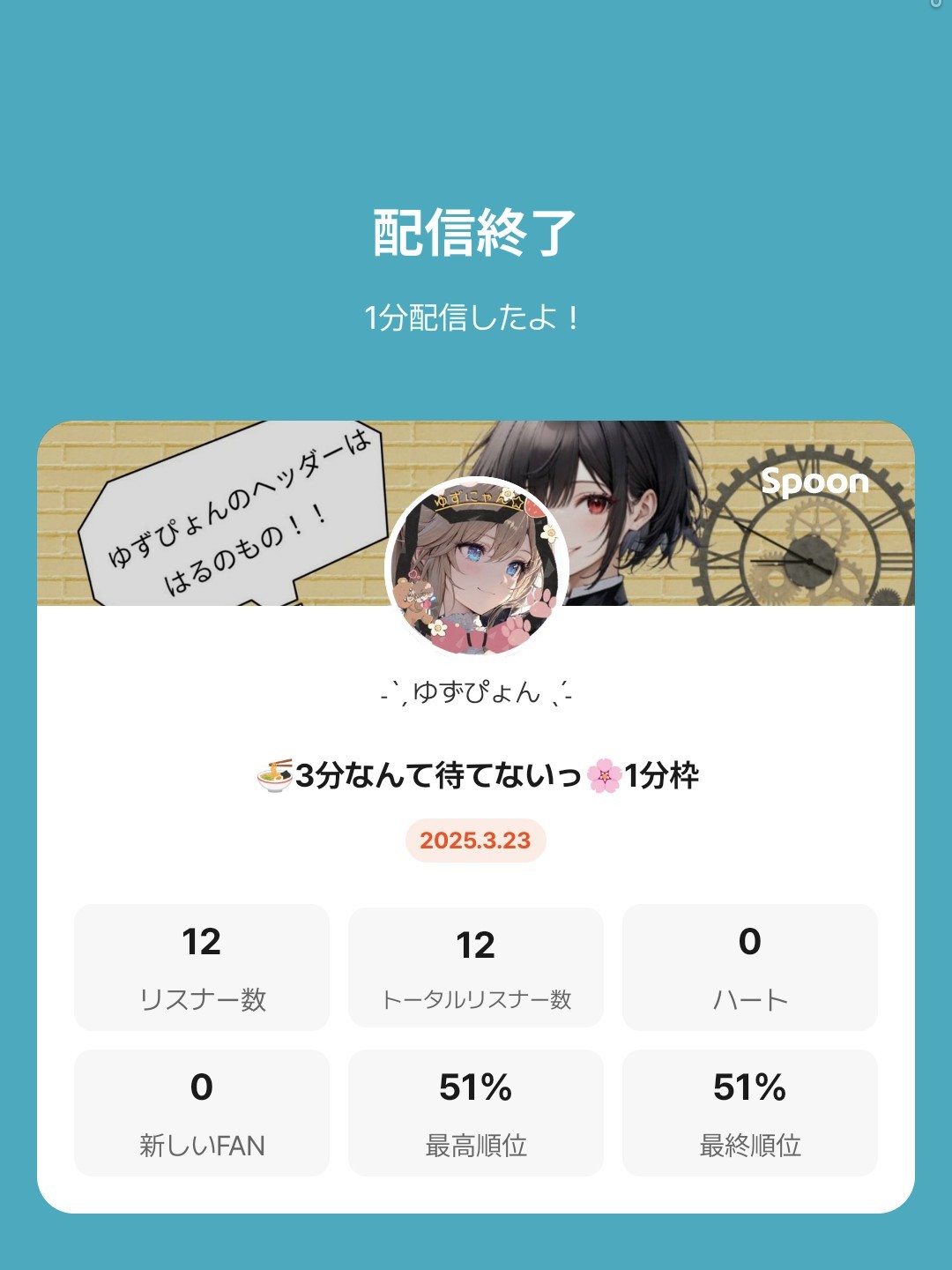Select the リスナー数 stat card
The height and width of the screenshot is (1270, 952).
click(201, 966)
